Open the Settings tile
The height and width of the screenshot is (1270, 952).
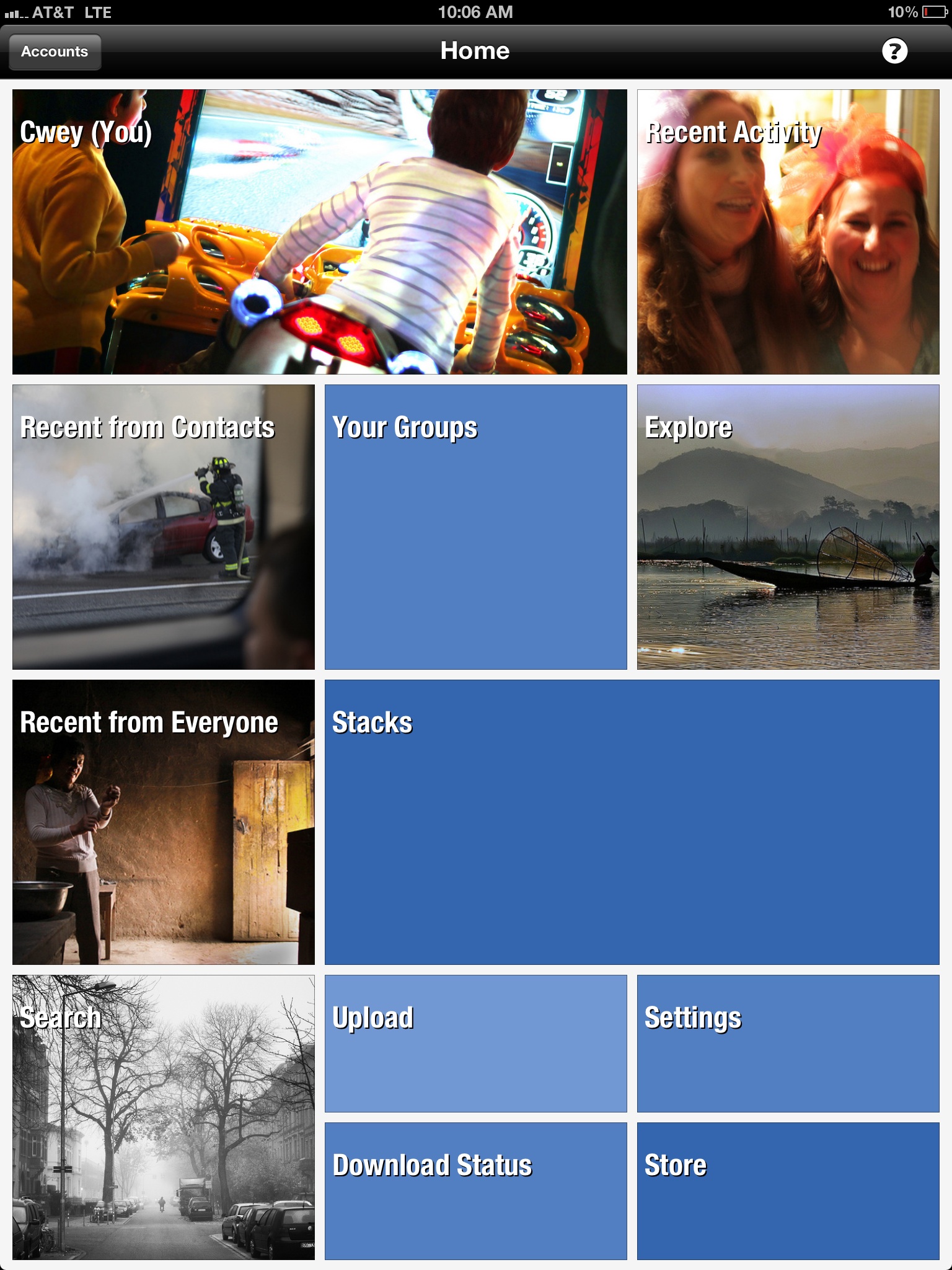tap(788, 1044)
